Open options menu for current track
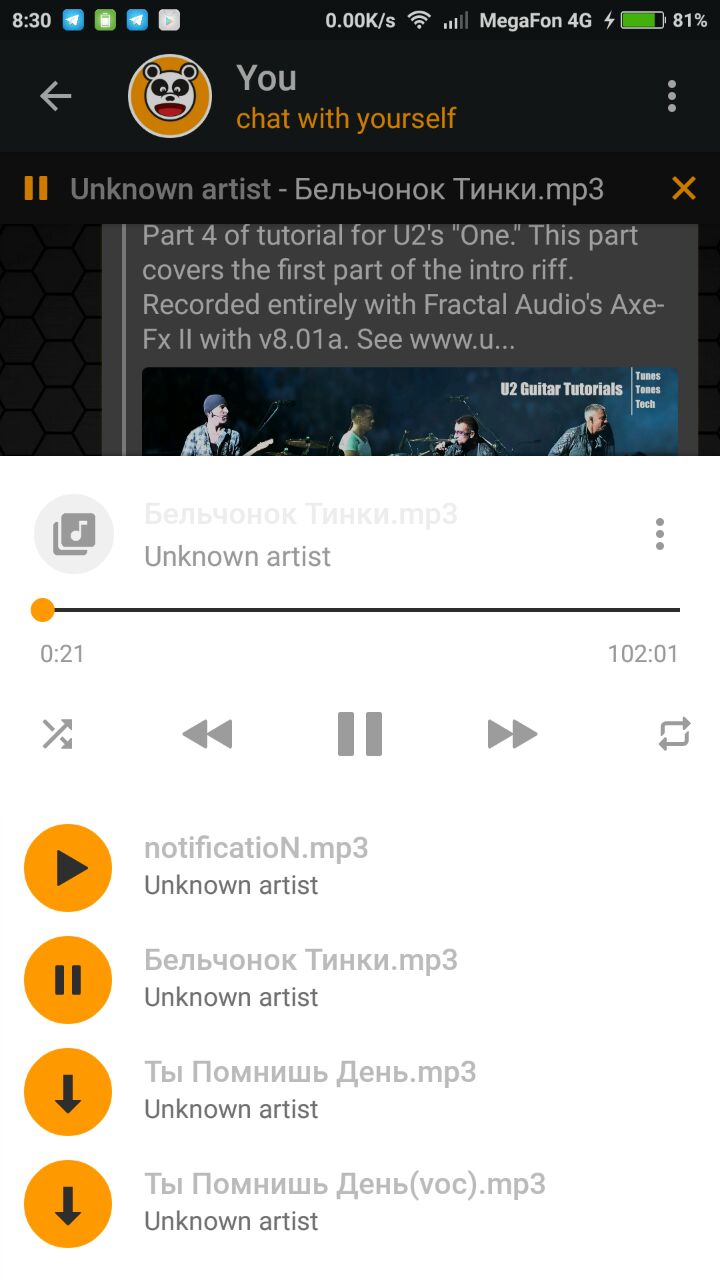 [x=659, y=534]
